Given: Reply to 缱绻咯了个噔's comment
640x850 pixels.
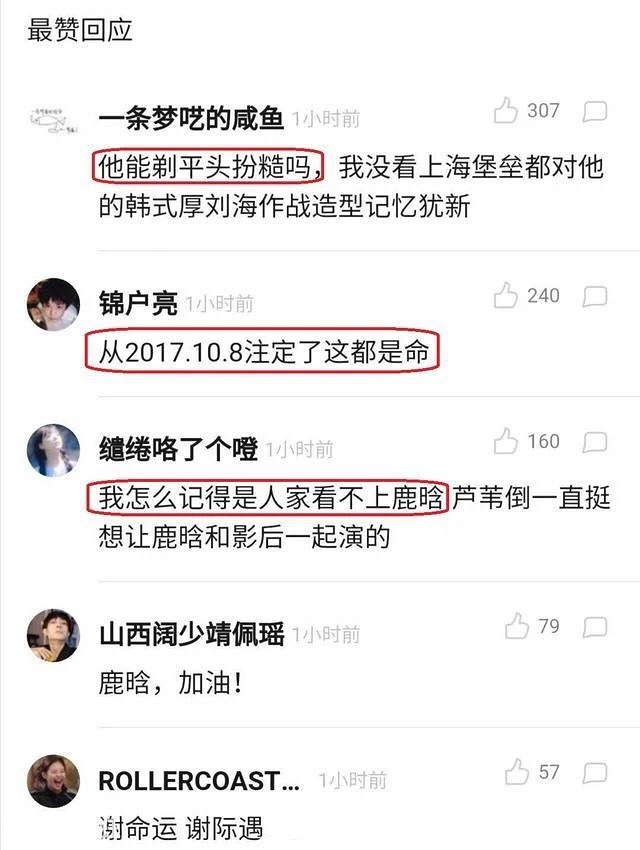Looking at the screenshot, I should (595, 441).
